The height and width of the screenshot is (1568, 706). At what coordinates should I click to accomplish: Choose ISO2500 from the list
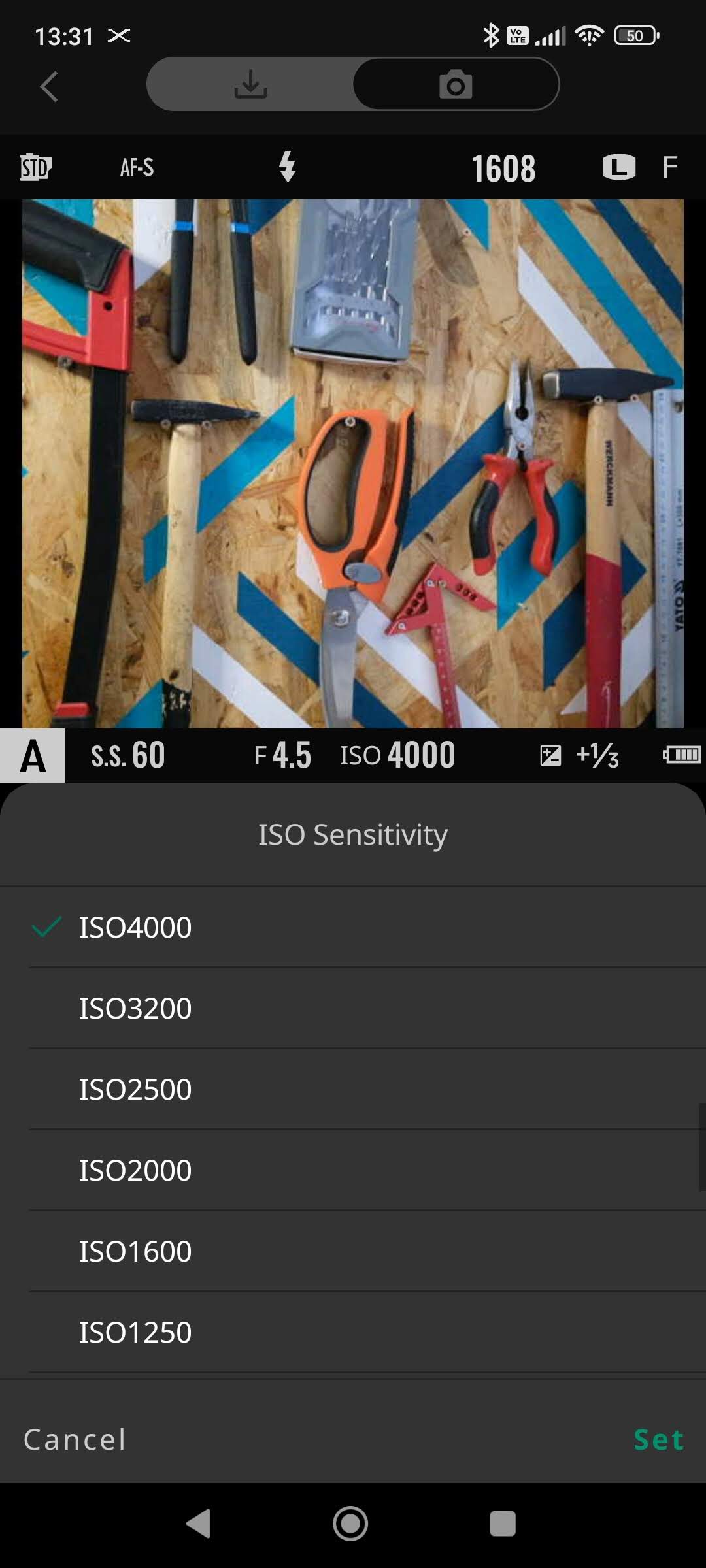pos(135,1089)
